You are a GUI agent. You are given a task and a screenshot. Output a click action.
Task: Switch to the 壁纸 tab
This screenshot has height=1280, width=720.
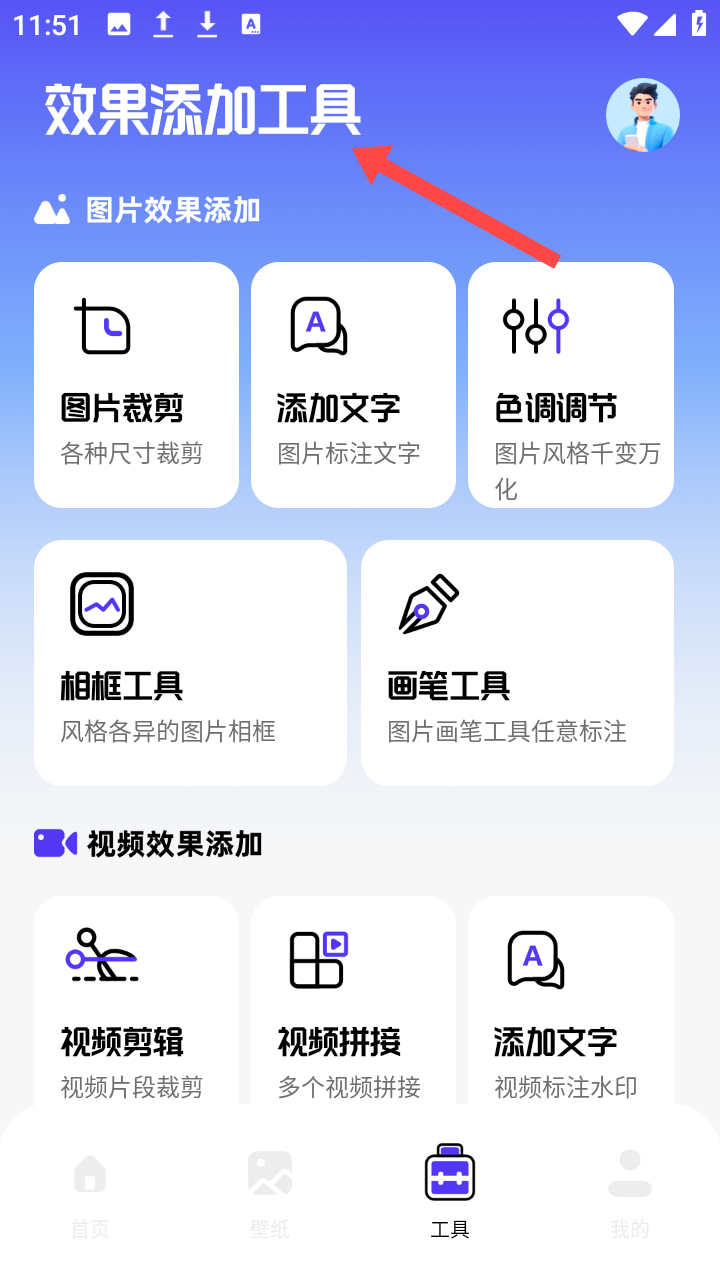[x=270, y=1193]
